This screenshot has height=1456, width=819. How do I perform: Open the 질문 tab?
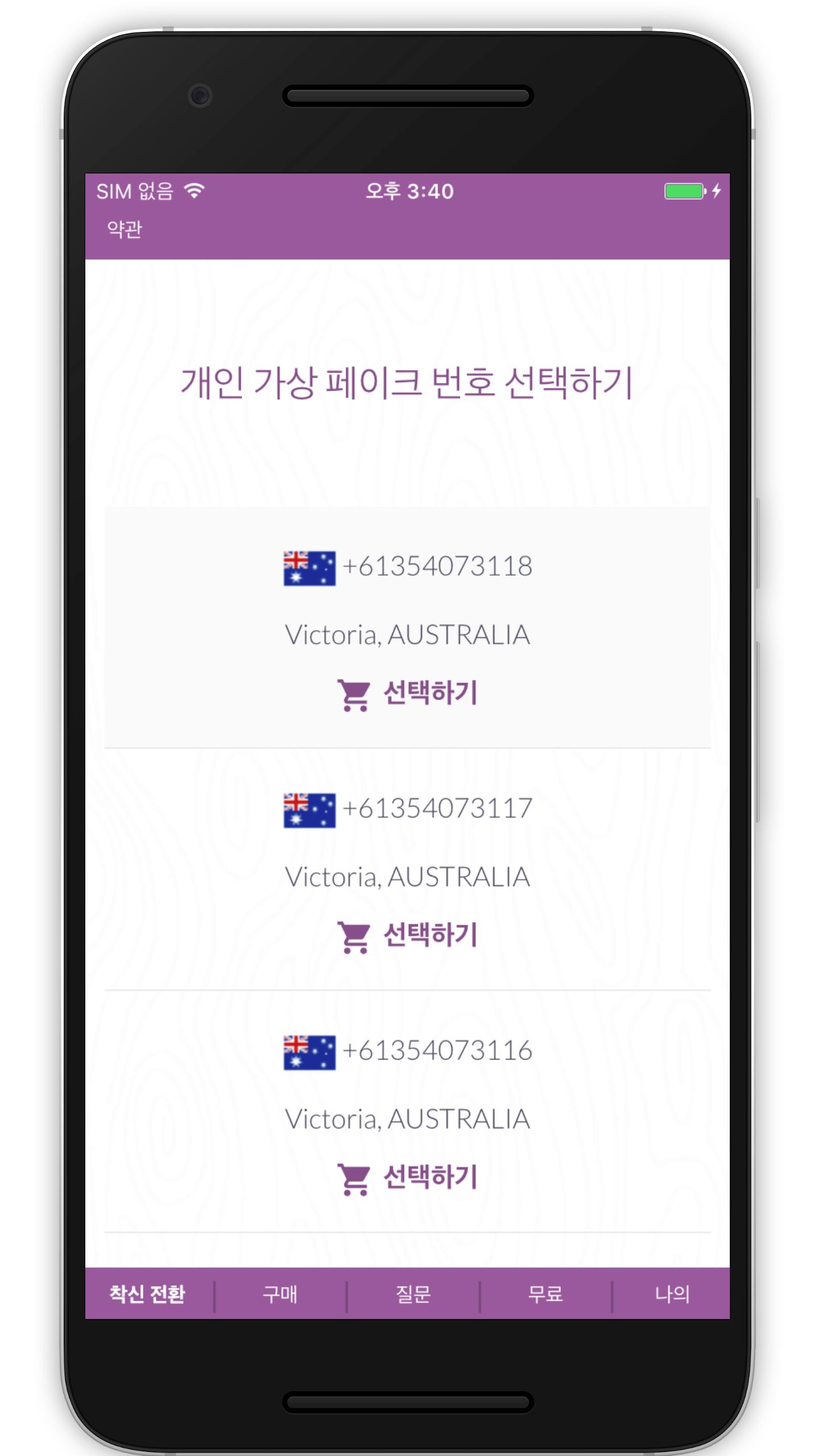(413, 1294)
